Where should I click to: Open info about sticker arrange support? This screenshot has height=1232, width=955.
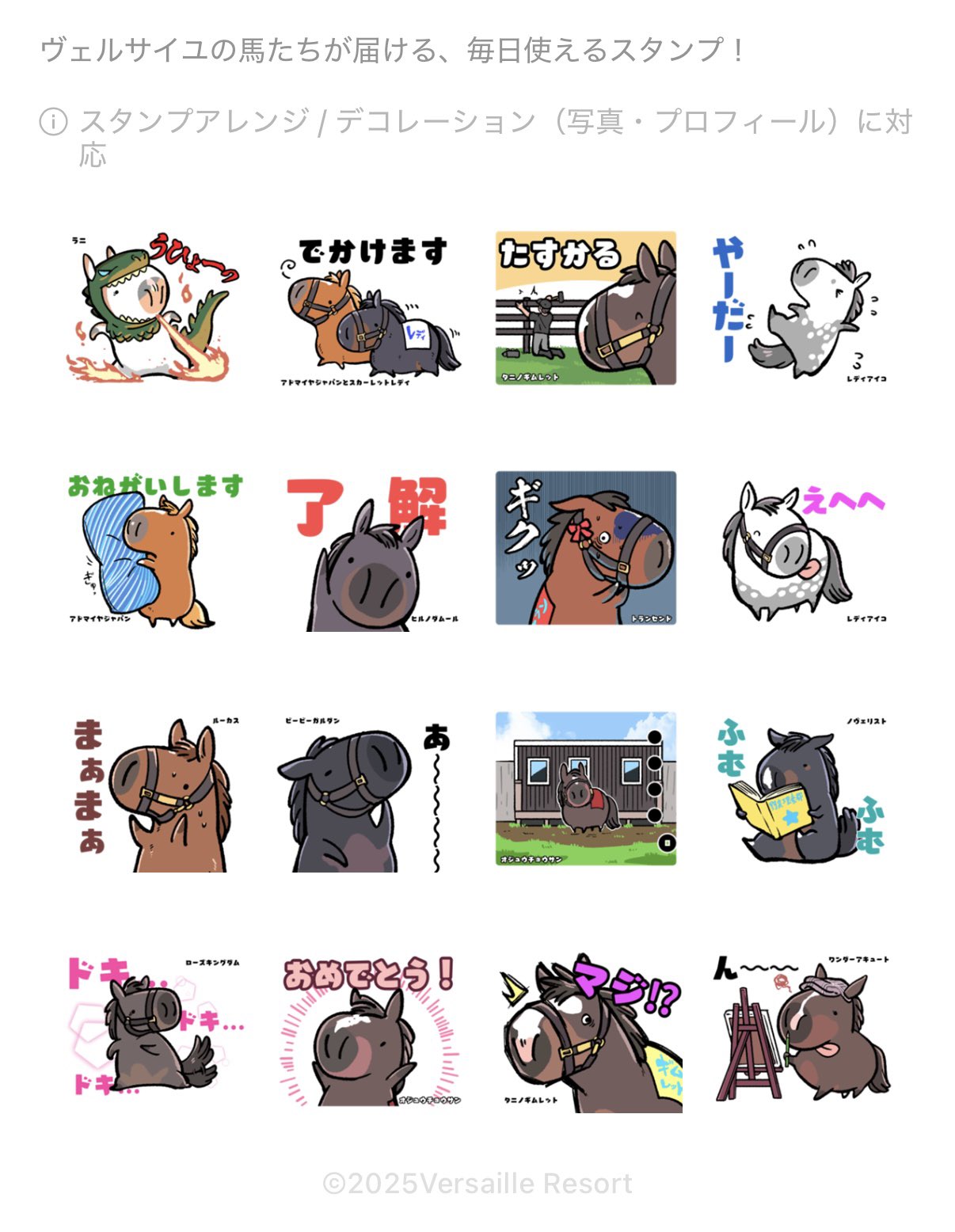click(53, 123)
